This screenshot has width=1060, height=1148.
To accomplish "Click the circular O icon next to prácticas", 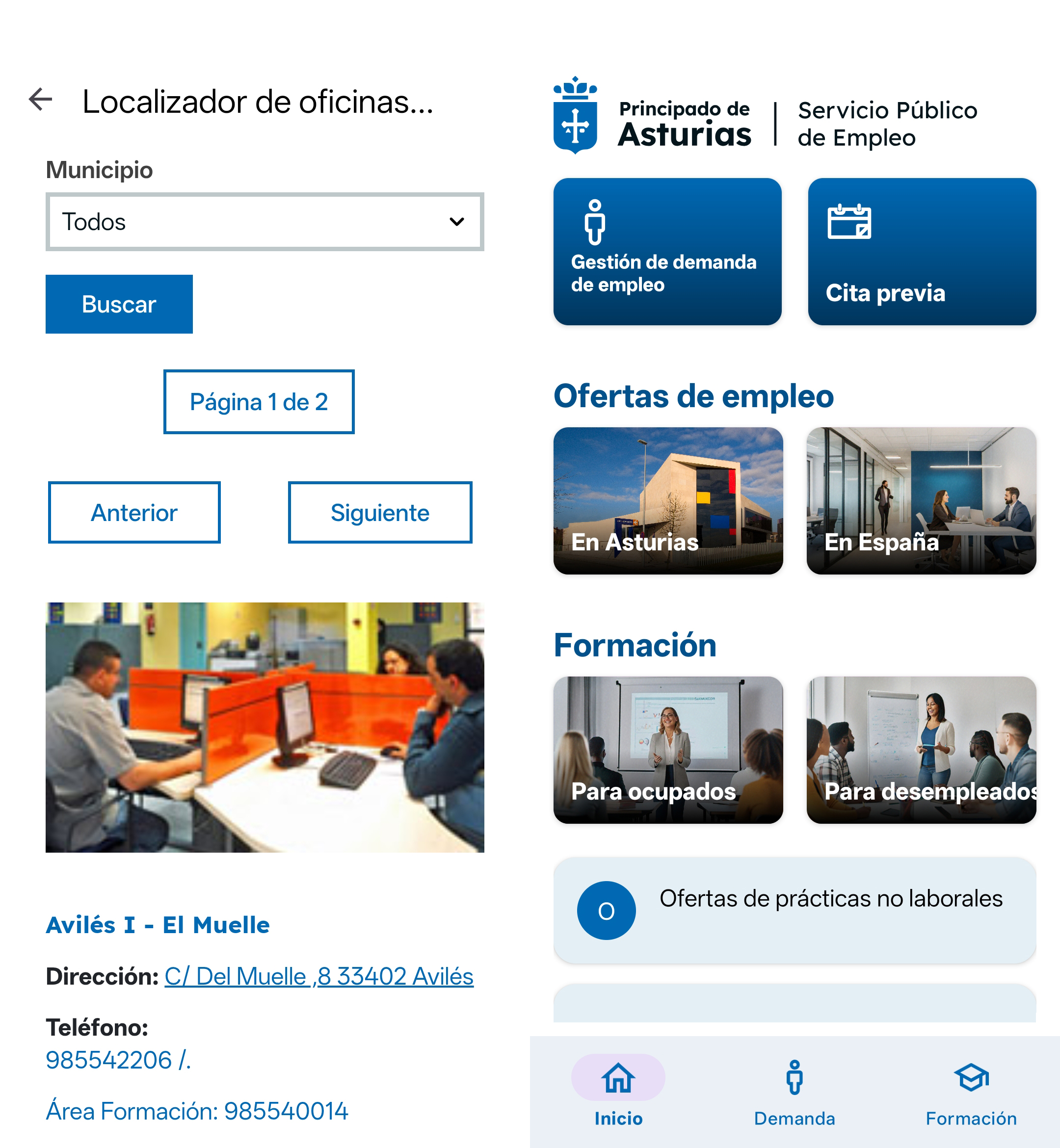I will [605, 910].
